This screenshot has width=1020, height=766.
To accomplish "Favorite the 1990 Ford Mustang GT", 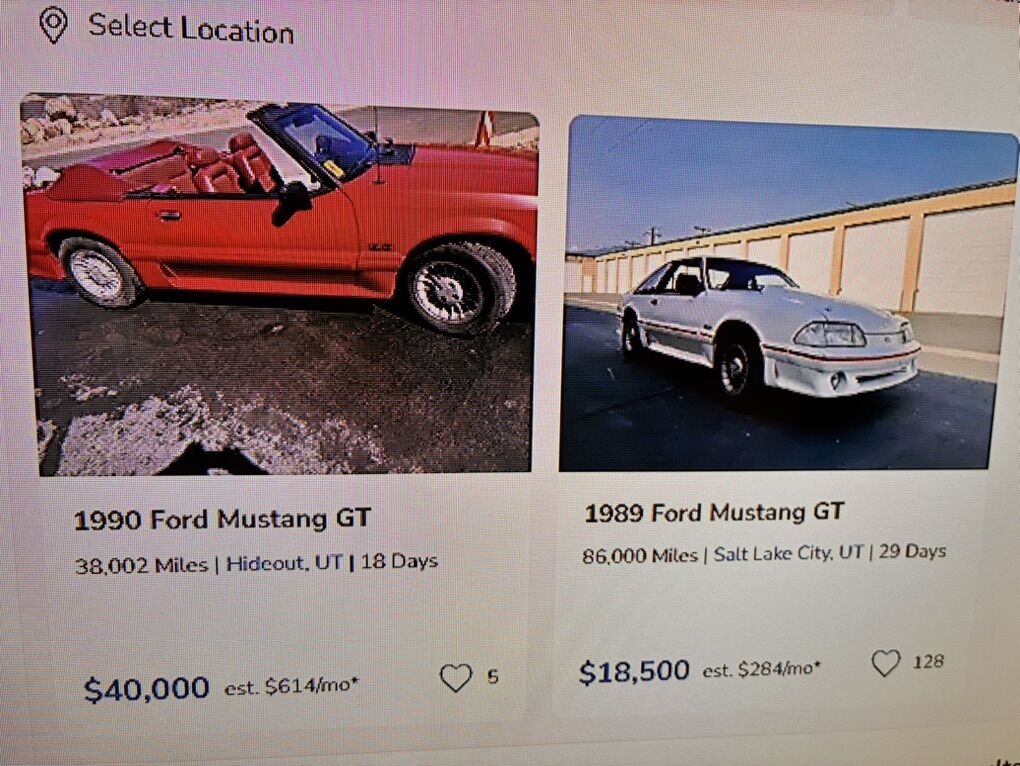I will click(x=456, y=678).
